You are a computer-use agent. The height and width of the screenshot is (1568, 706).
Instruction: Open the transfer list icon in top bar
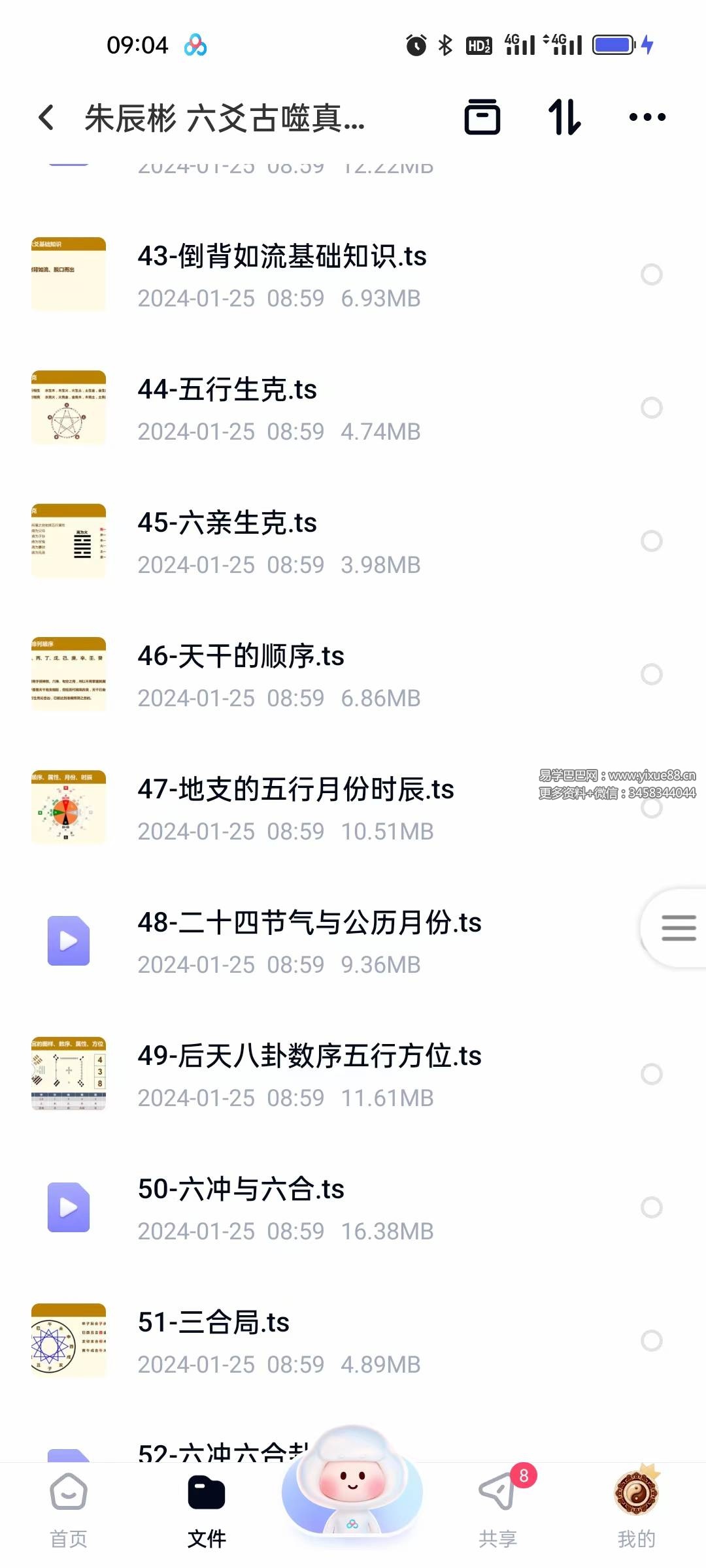[482, 116]
